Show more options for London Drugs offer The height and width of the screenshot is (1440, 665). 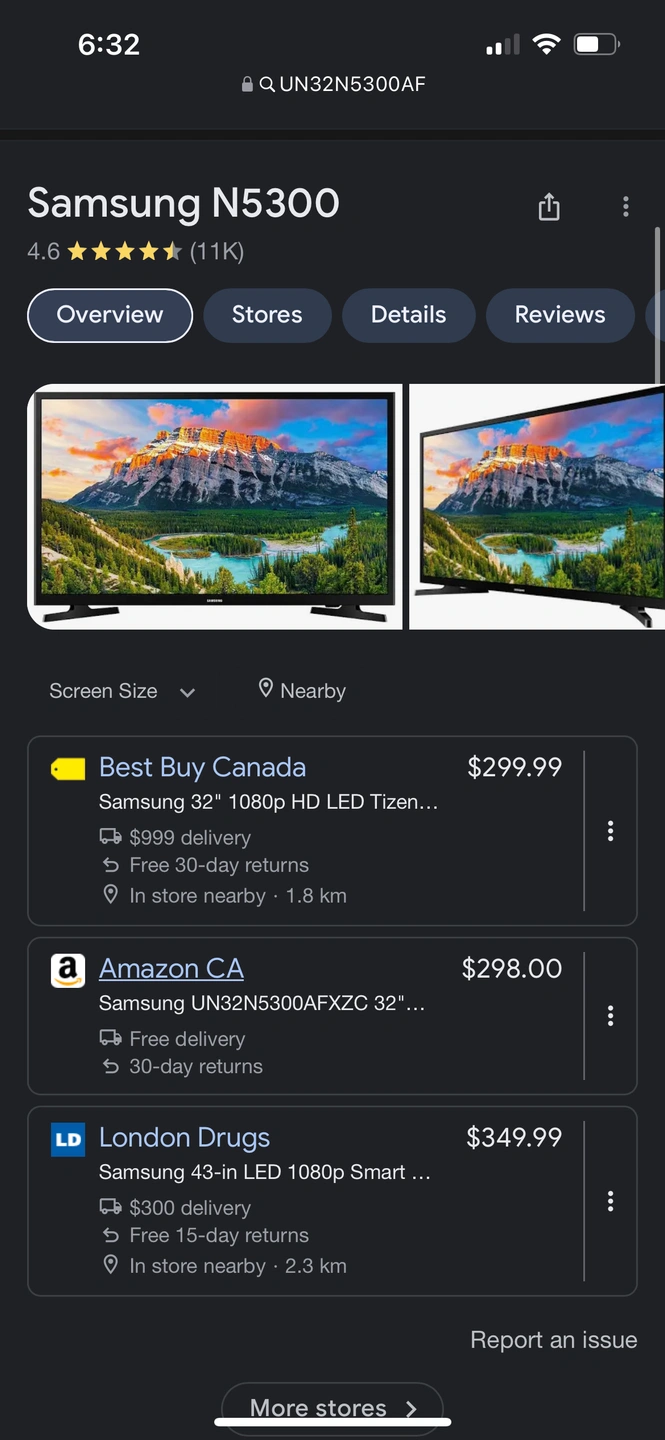pyautogui.click(x=610, y=1201)
